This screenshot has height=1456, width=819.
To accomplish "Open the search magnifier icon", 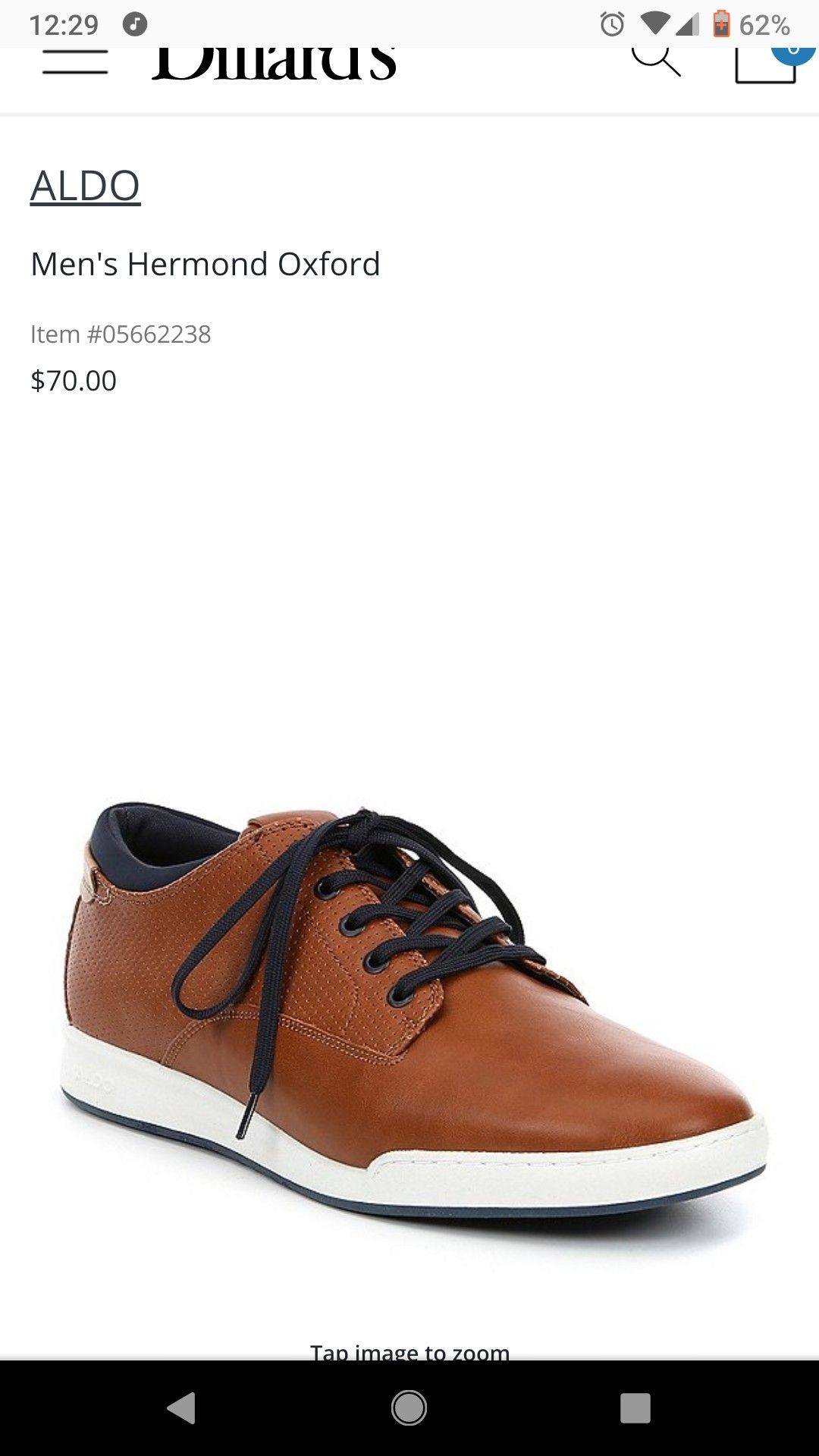I will coord(656,61).
